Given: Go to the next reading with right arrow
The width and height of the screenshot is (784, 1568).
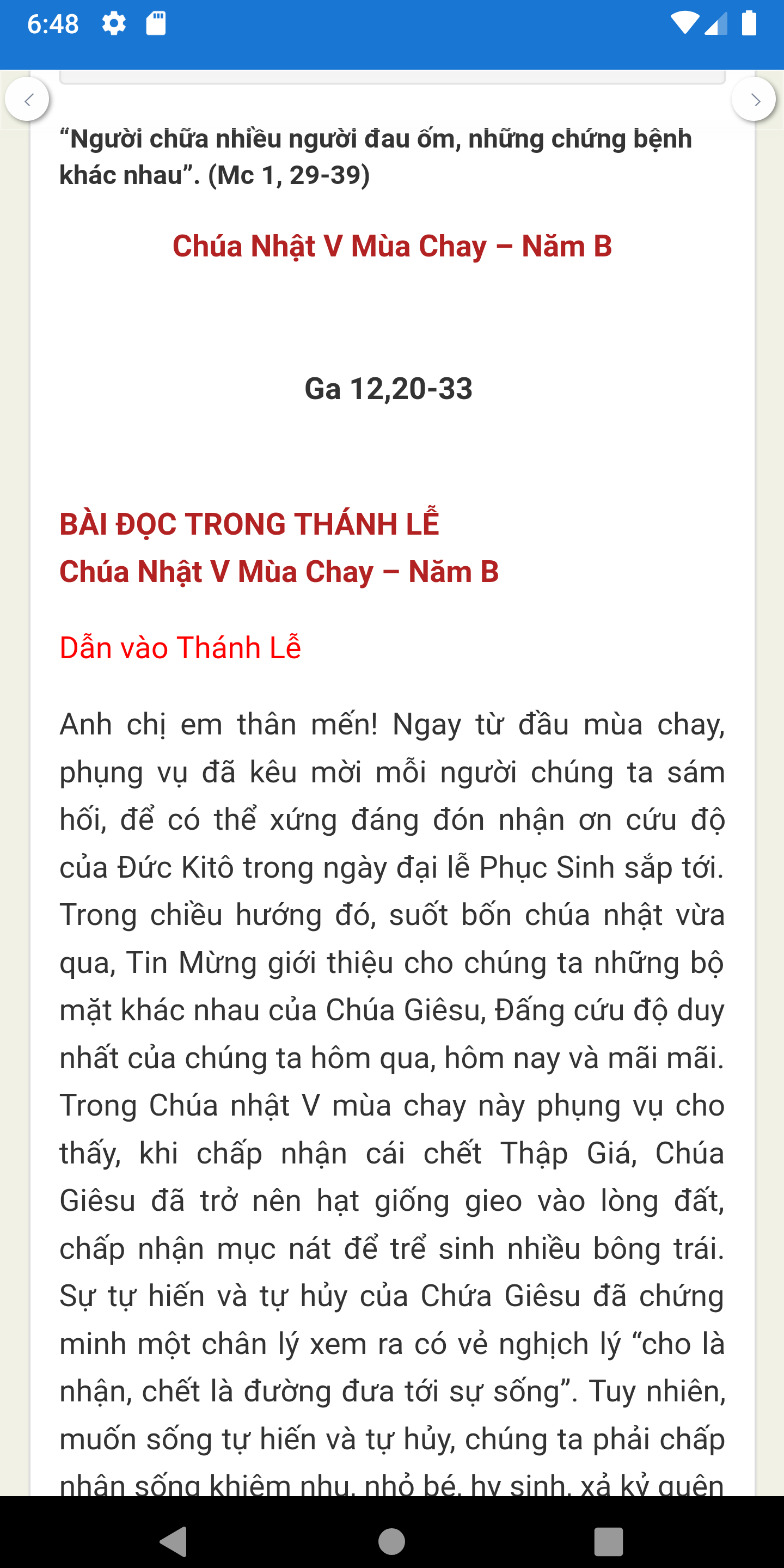Looking at the screenshot, I should click(x=754, y=99).
